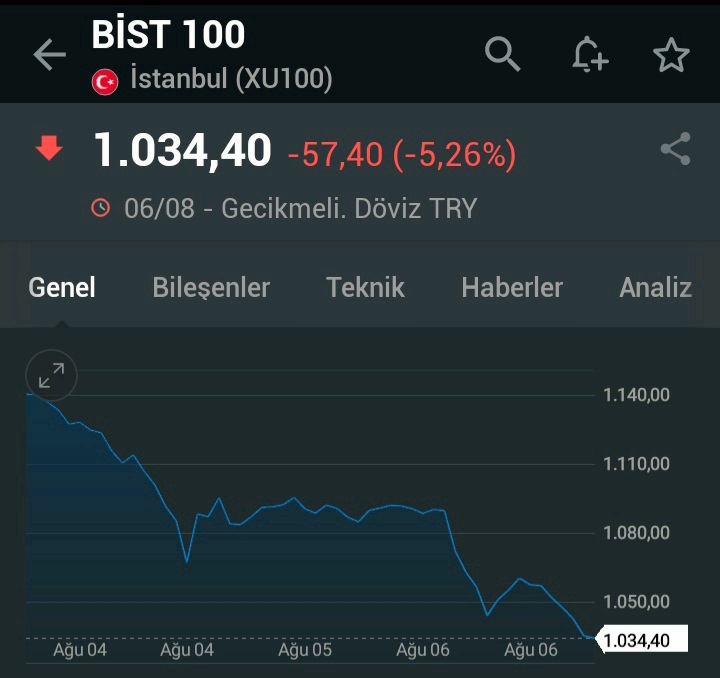Open the Analiz tab
Image resolution: width=720 pixels, height=678 pixels.
655,287
